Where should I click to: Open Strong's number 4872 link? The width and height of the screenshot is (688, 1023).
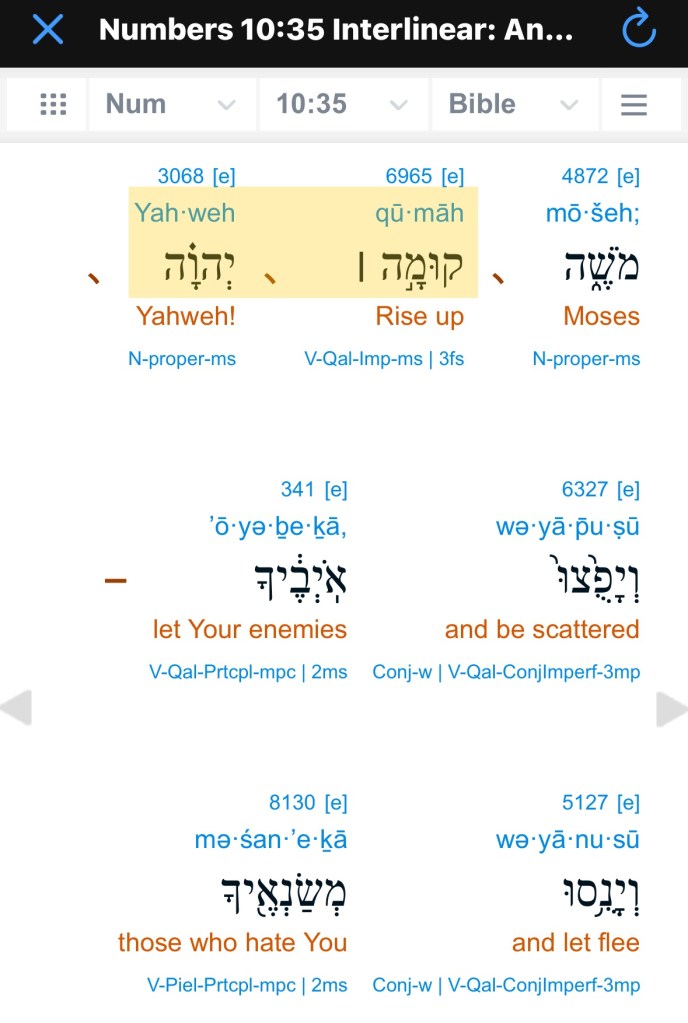(585, 176)
